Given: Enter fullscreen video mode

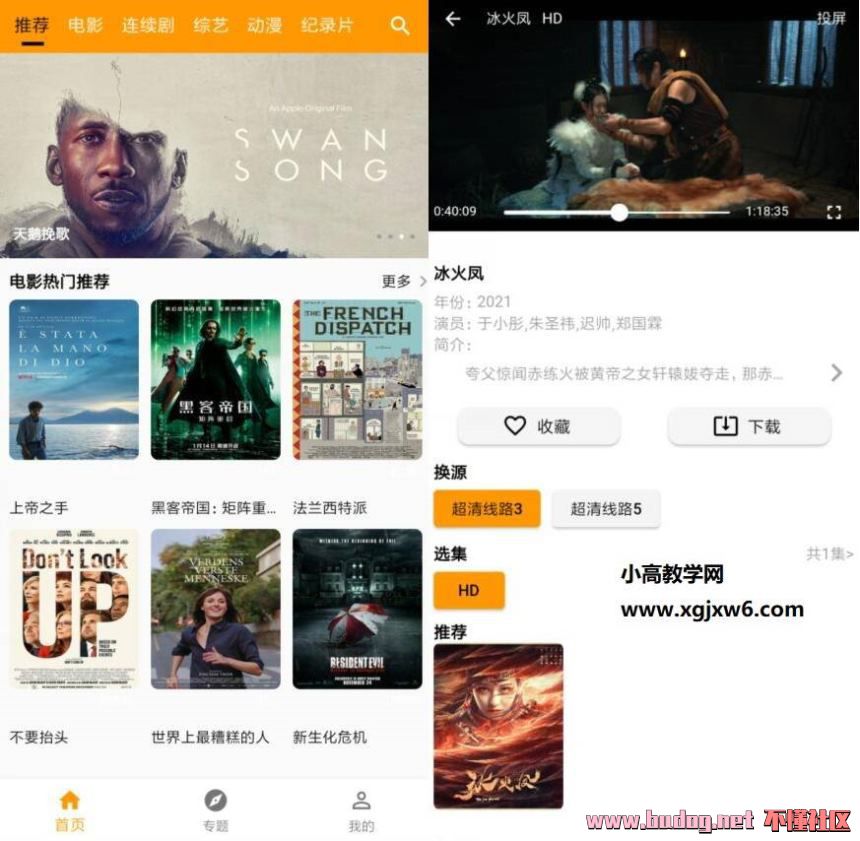Looking at the screenshot, I should coord(834,212).
